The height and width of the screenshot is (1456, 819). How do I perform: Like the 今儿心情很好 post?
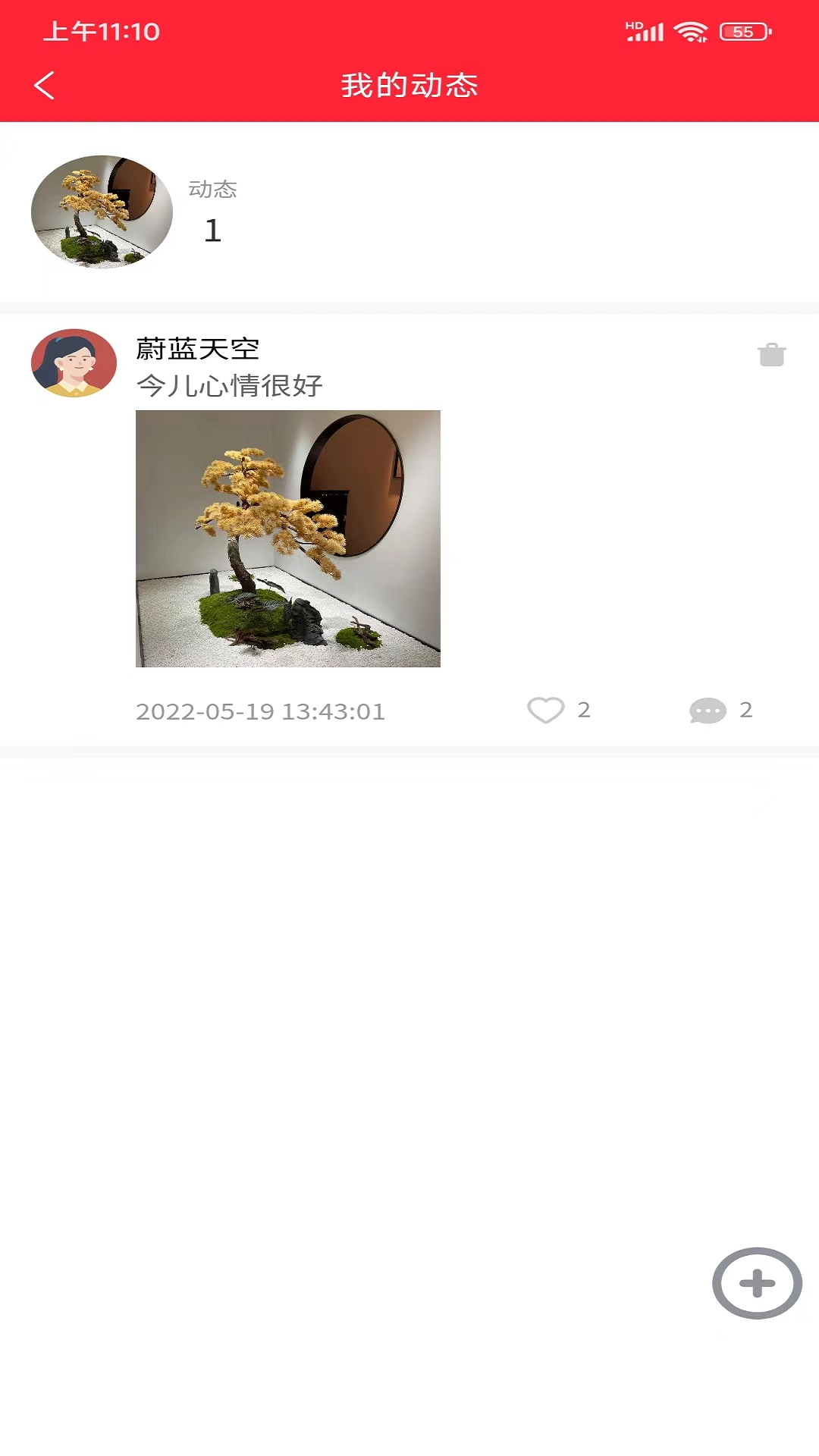[546, 710]
